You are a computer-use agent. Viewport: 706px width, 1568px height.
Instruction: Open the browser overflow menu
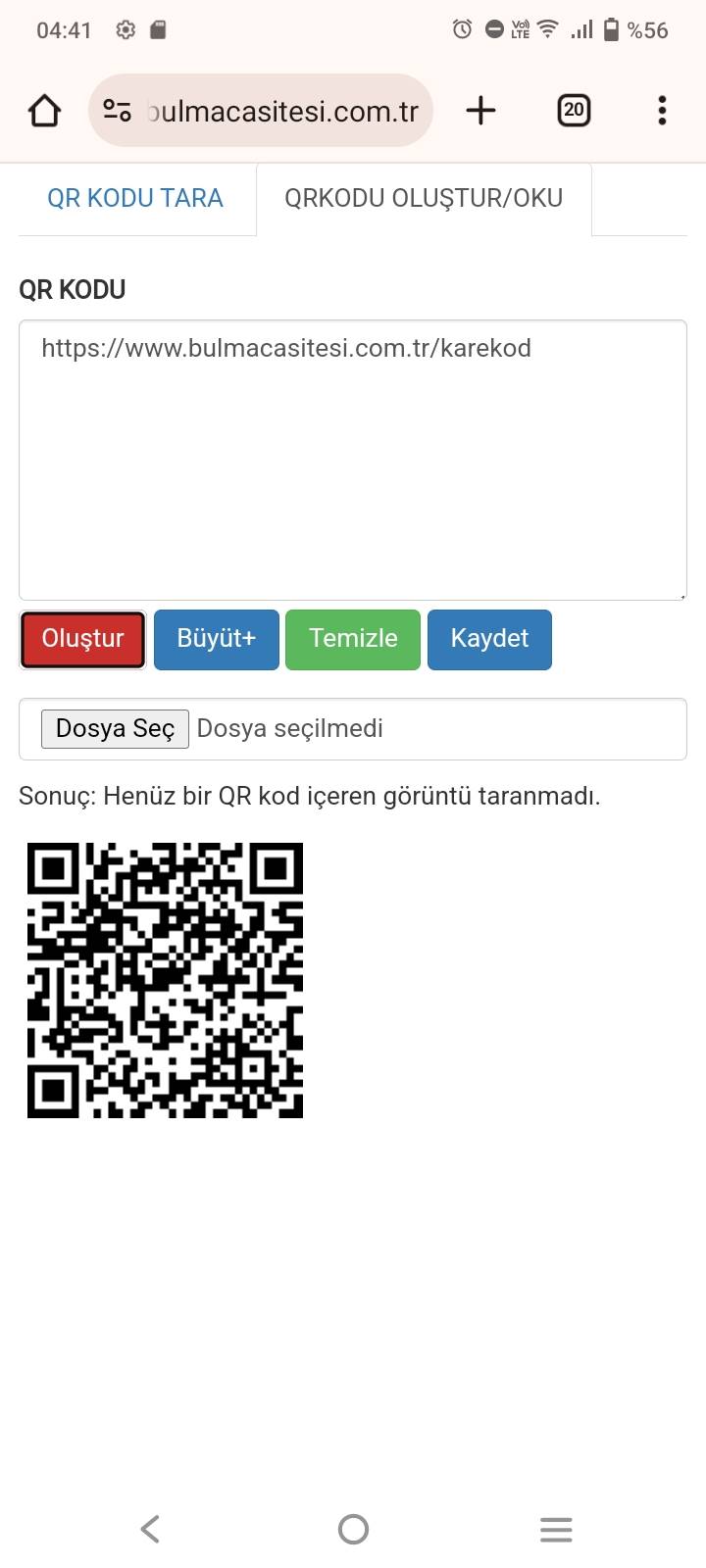[662, 111]
